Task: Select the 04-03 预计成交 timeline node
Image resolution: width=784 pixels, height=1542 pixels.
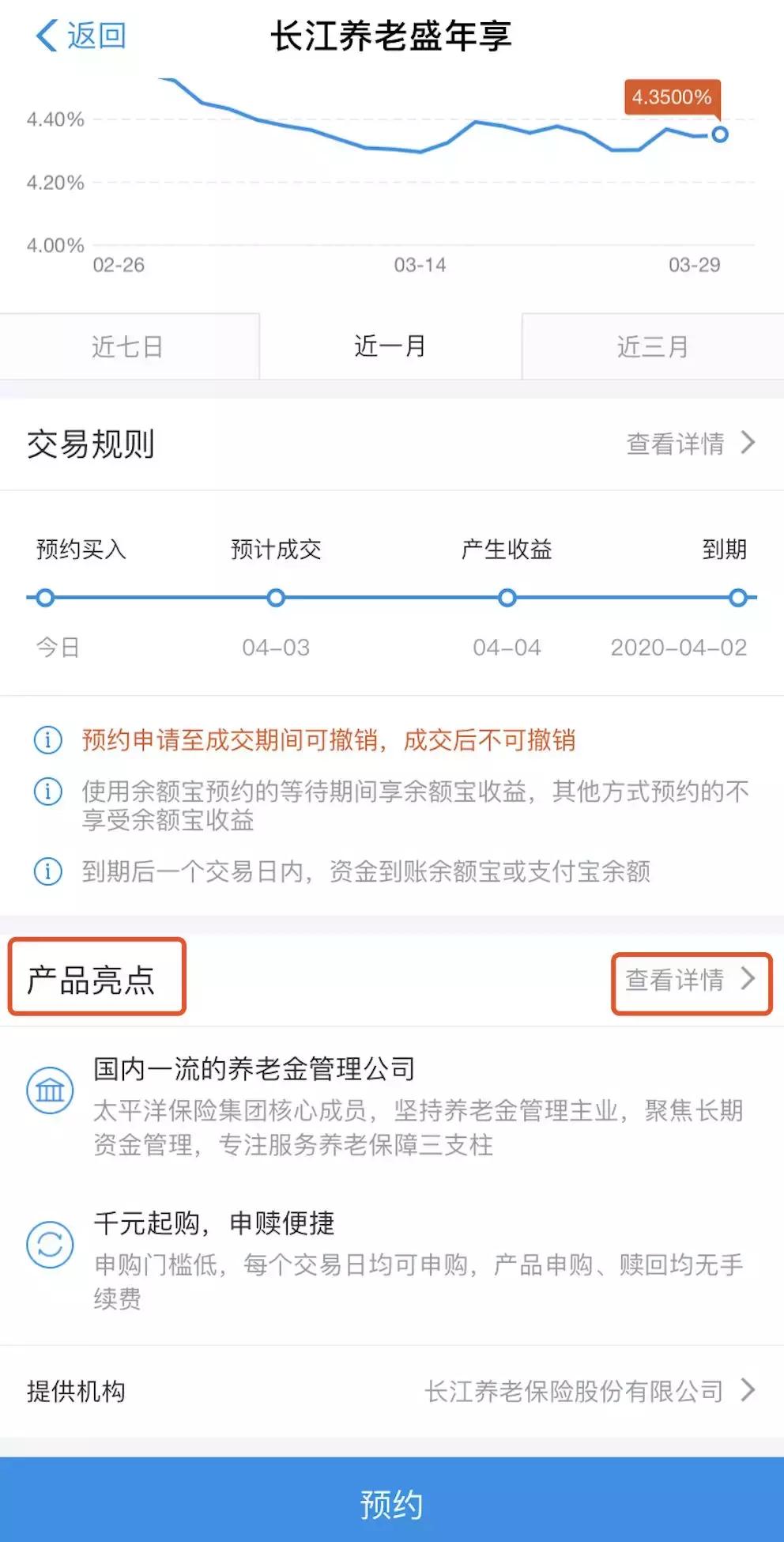Action: click(276, 599)
